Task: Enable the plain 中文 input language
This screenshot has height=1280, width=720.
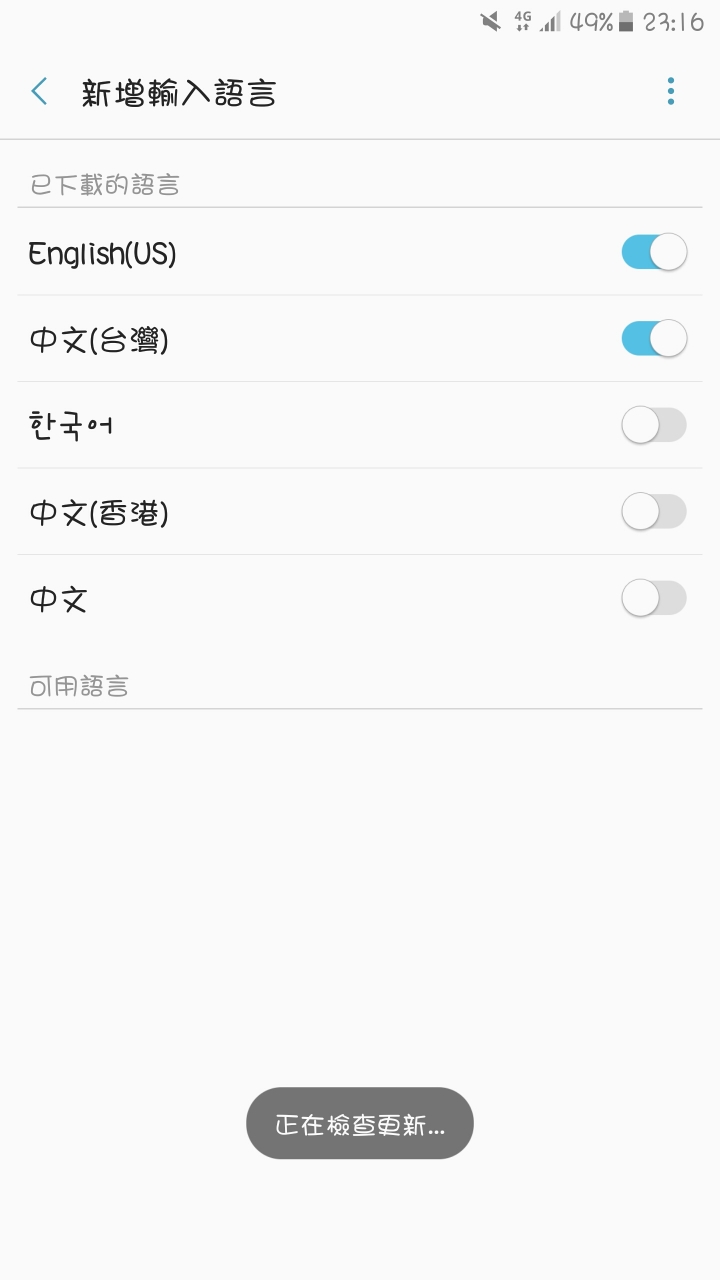Action: (654, 599)
